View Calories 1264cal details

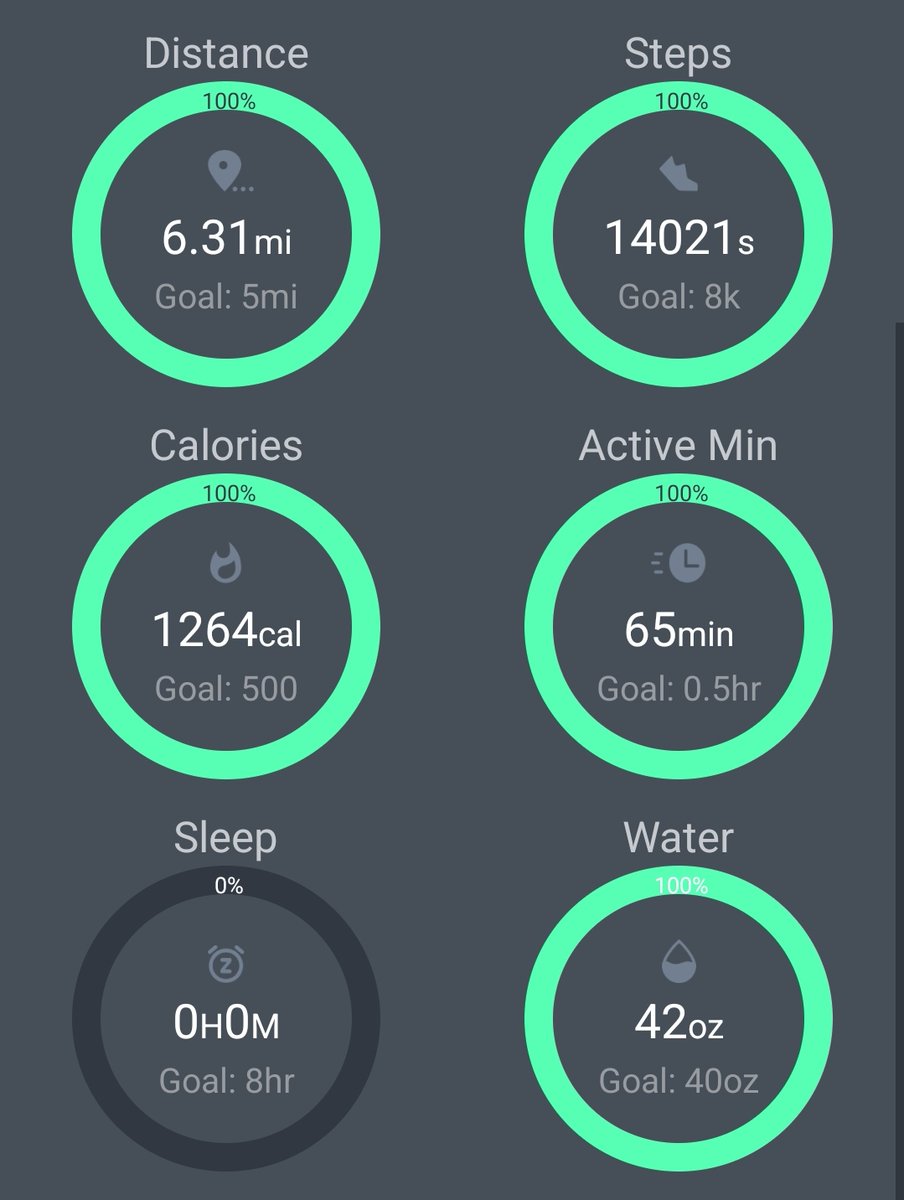tap(226, 625)
